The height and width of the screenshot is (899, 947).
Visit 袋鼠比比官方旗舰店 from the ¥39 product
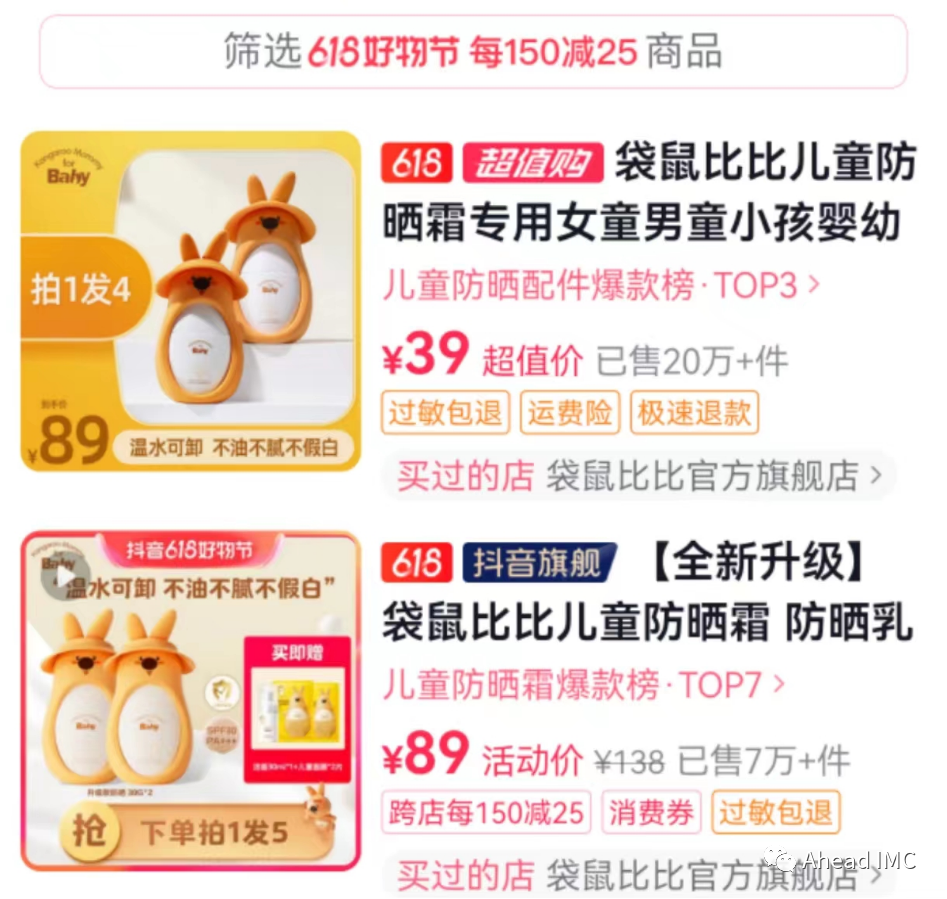[x=638, y=476]
